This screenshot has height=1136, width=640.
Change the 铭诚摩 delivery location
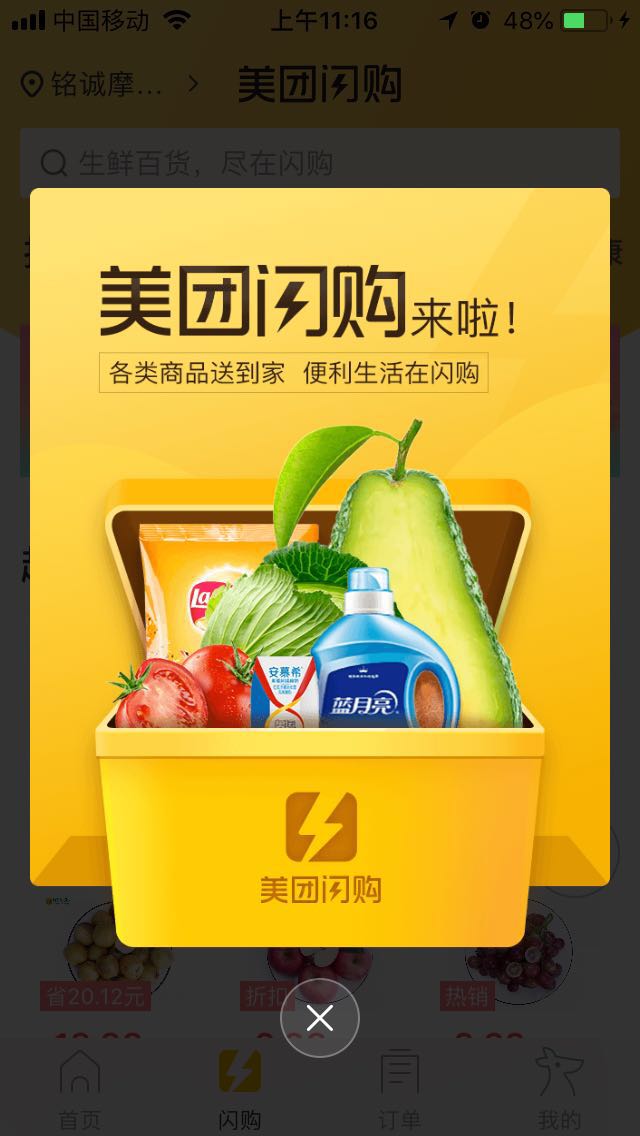109,85
